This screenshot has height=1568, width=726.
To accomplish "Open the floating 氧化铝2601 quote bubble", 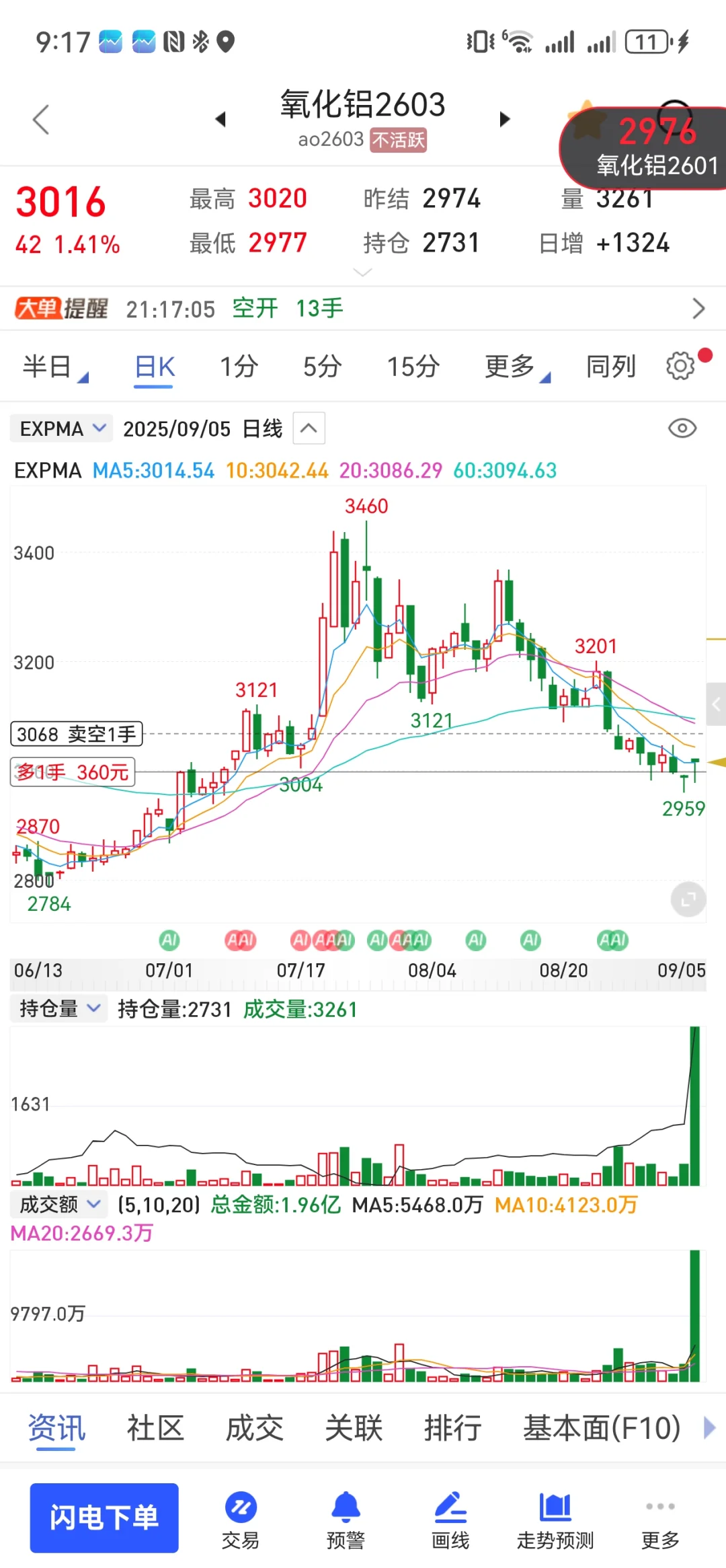I will pos(644,148).
